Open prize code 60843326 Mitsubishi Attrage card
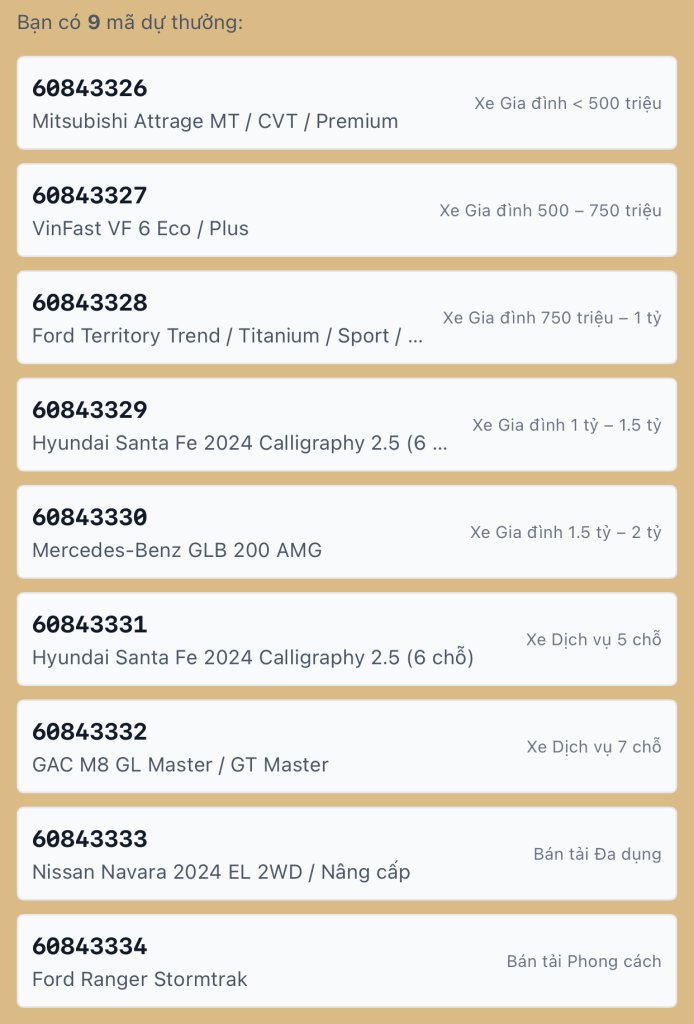 pos(346,103)
